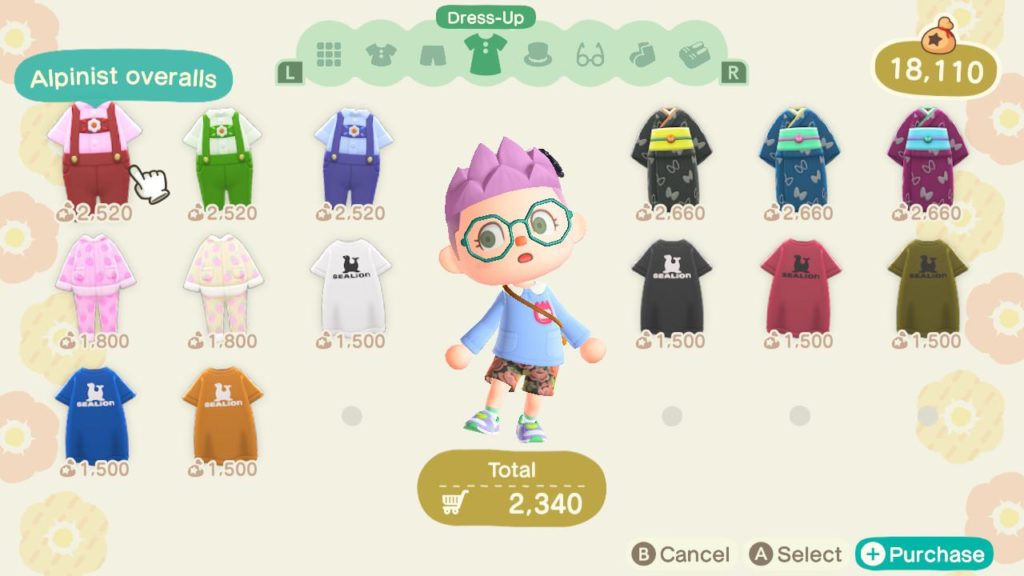Select the red Alpinist overalls
Image resolution: width=1024 pixels, height=576 pixels.
click(x=96, y=151)
